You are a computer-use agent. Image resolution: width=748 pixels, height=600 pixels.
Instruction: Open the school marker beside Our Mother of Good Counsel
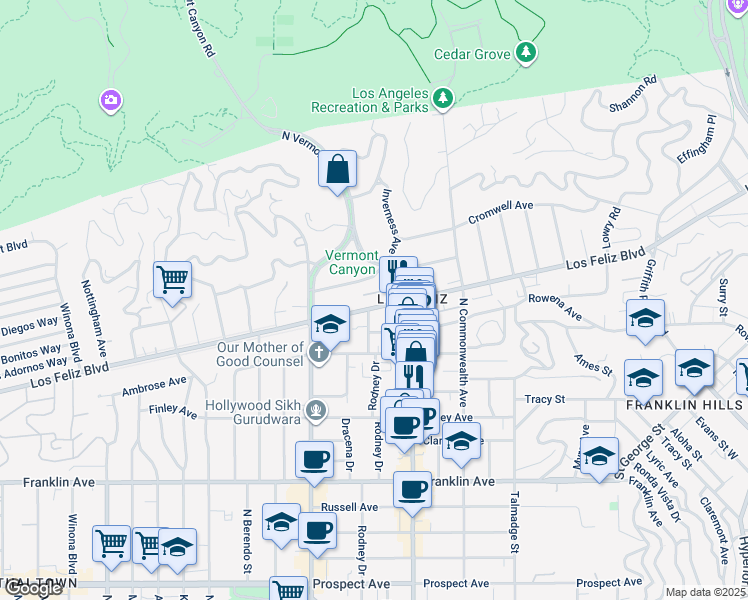coord(330,325)
